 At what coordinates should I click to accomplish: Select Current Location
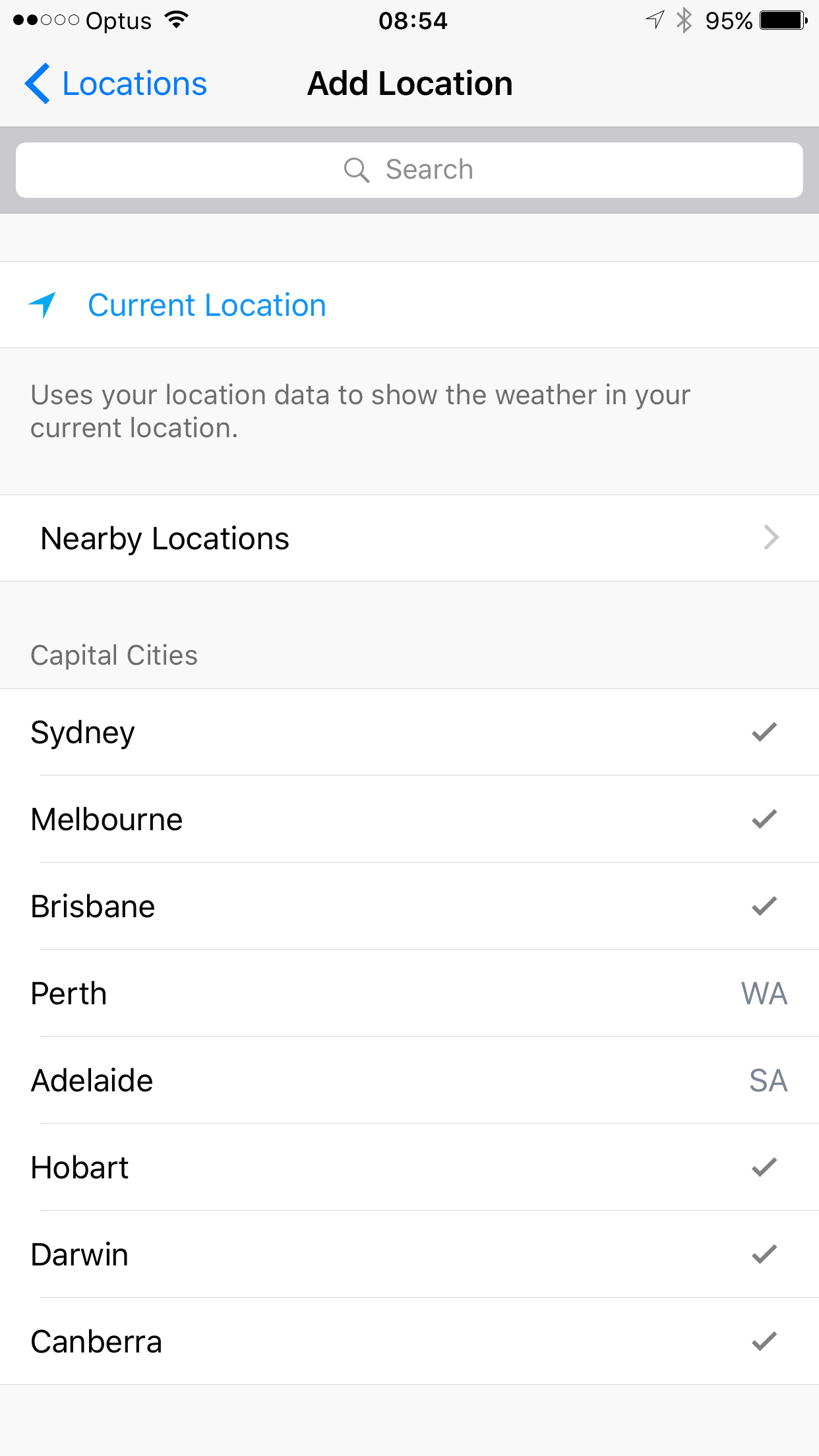coord(409,305)
